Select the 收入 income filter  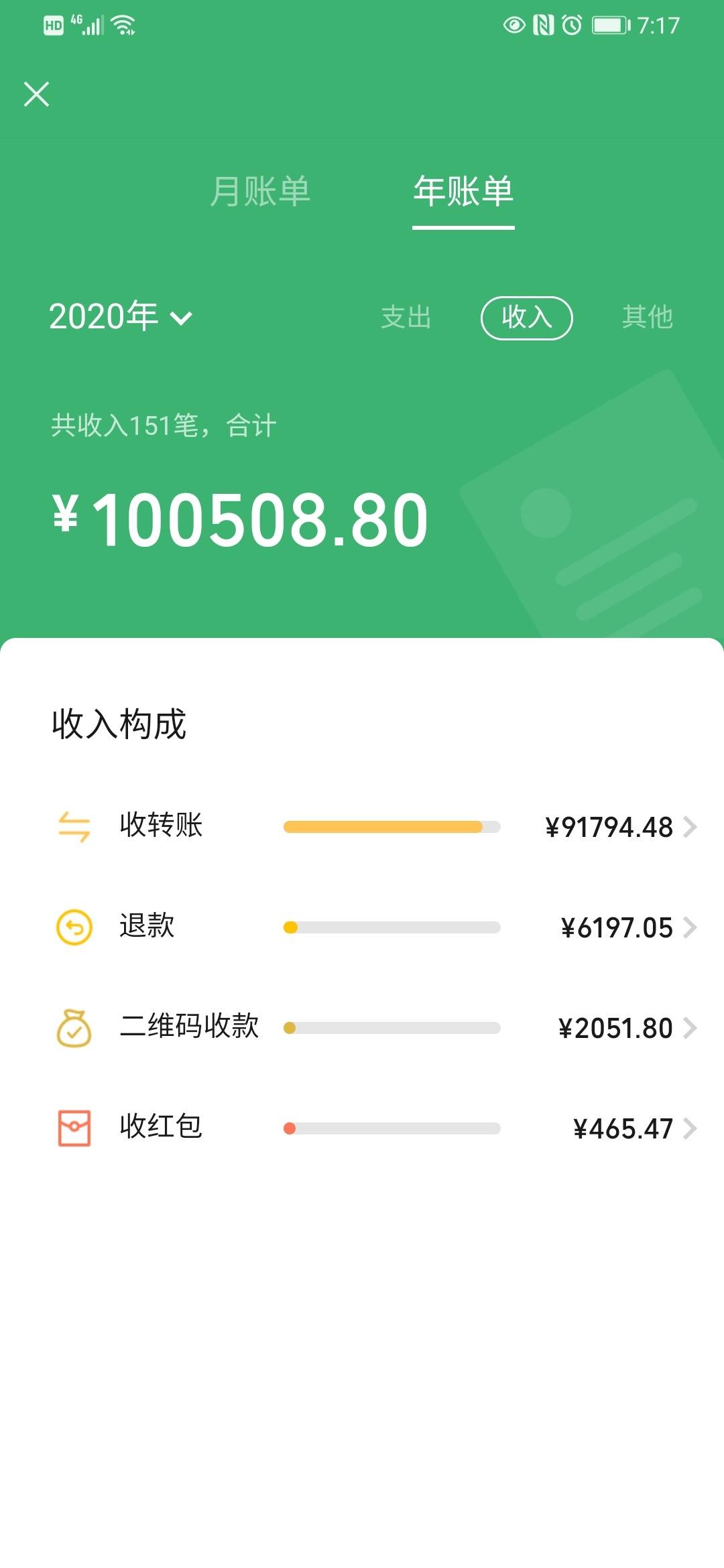point(527,318)
